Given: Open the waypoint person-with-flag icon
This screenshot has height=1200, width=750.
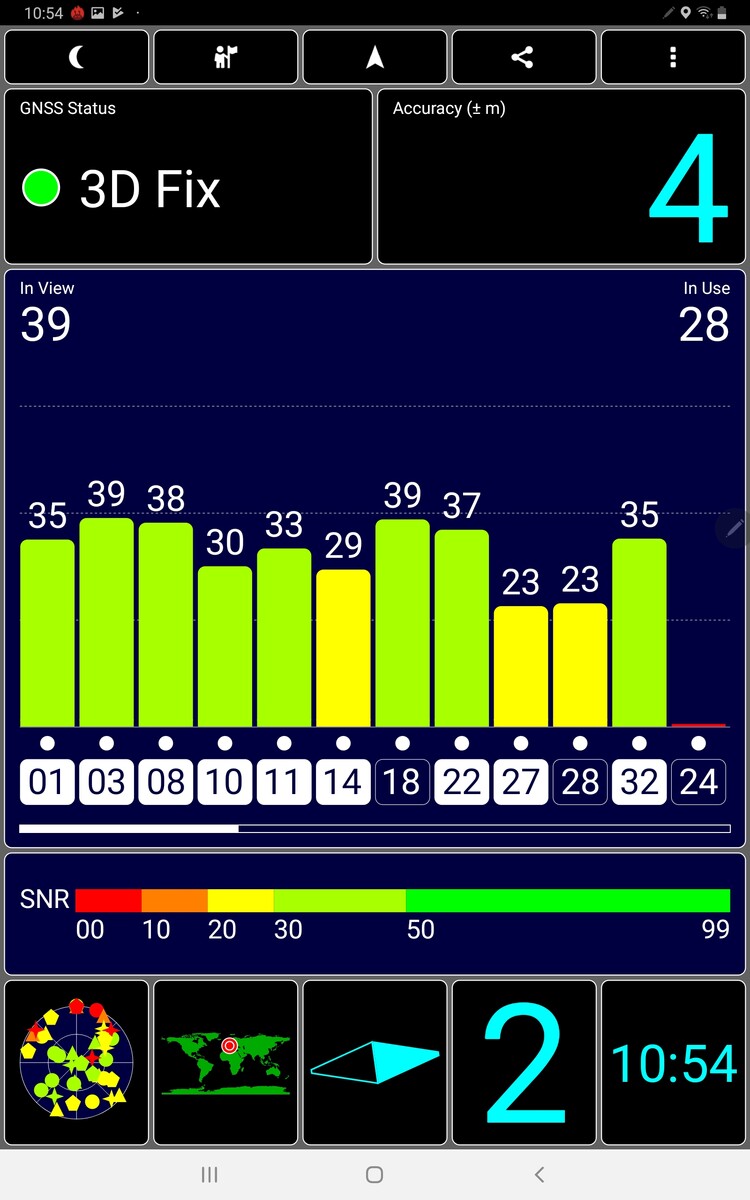Looking at the screenshot, I should coord(226,58).
